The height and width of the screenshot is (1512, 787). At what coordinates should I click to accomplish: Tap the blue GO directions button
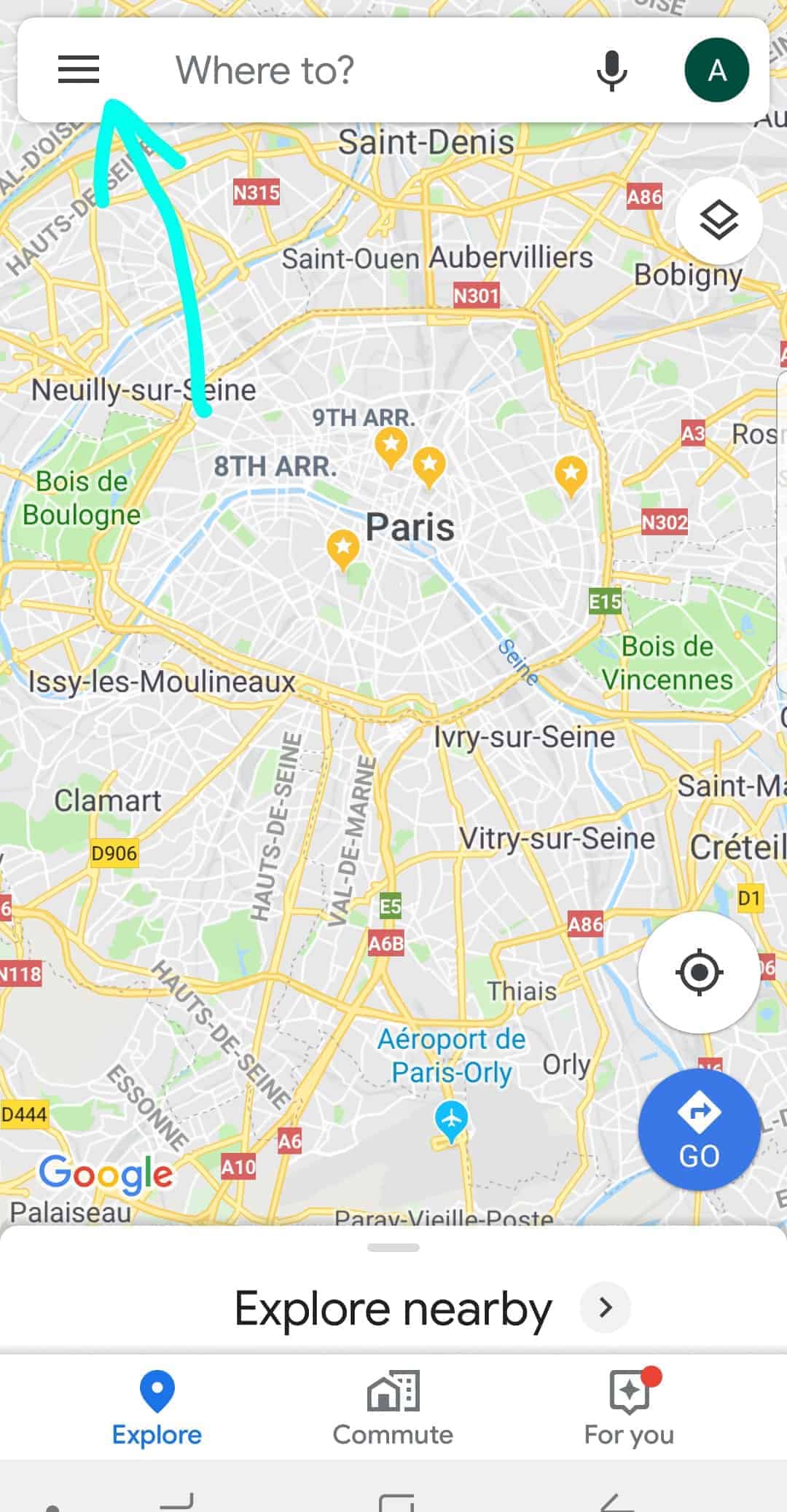point(699,1130)
